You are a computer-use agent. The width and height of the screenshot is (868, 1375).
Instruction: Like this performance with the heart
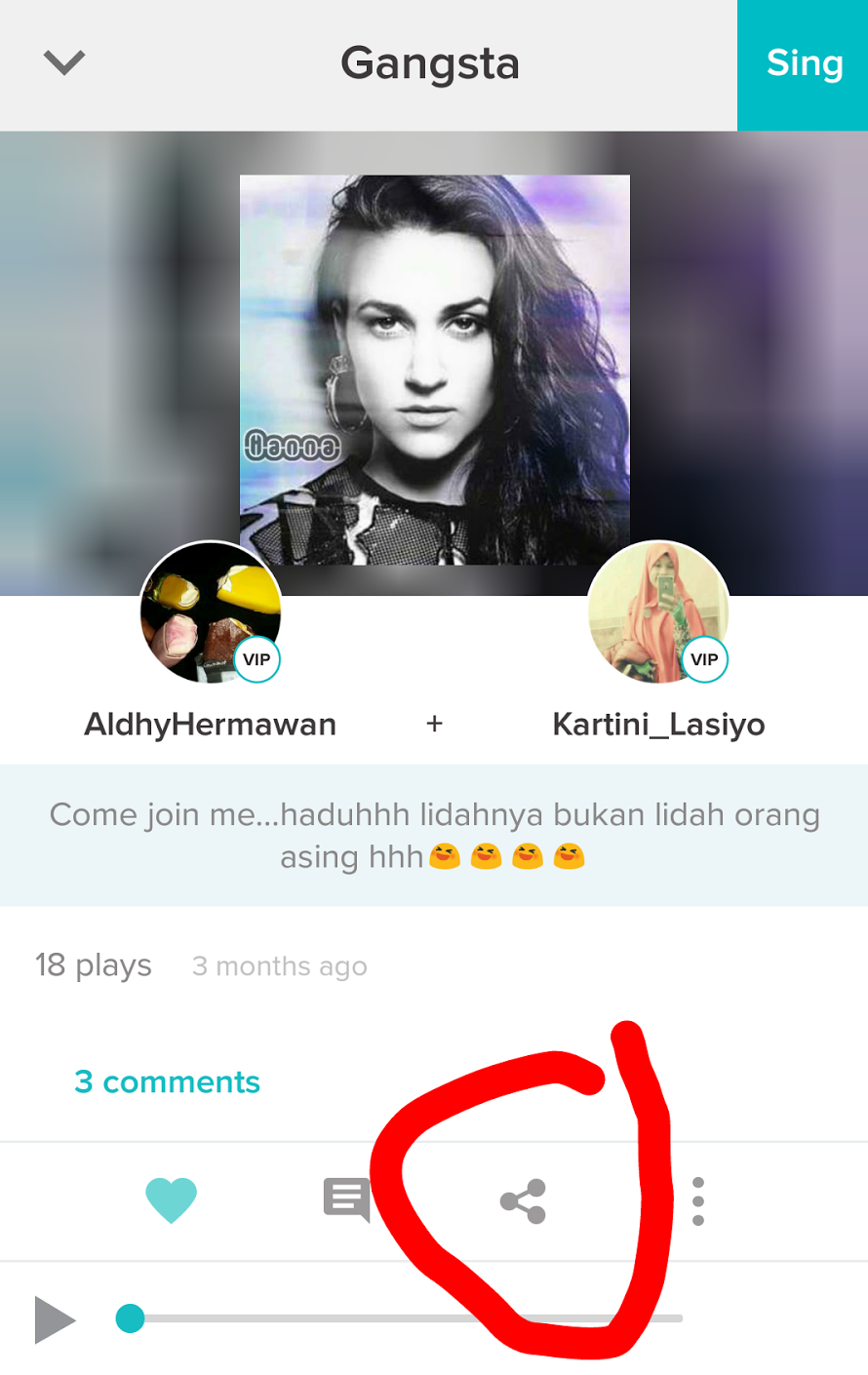click(171, 1200)
